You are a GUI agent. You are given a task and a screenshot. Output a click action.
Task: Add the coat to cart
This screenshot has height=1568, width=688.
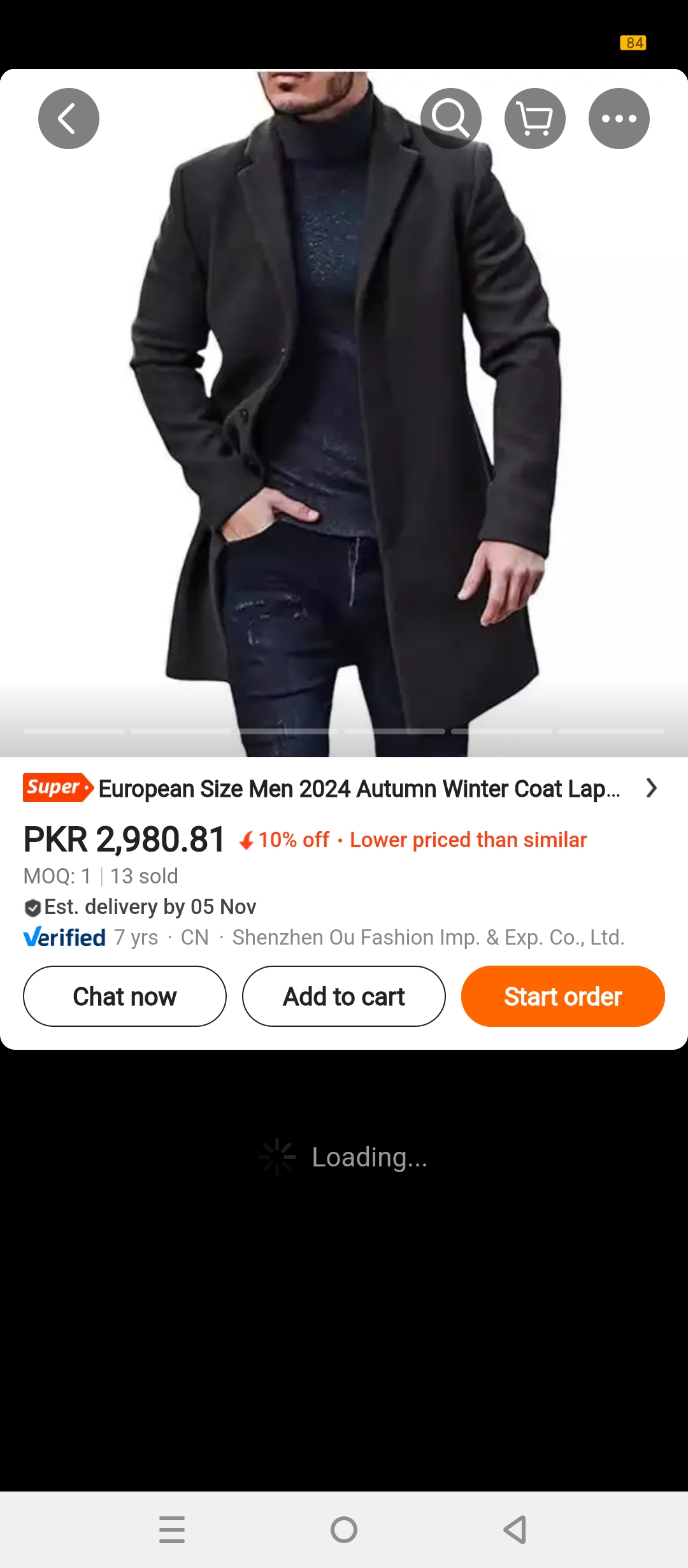[x=344, y=996]
